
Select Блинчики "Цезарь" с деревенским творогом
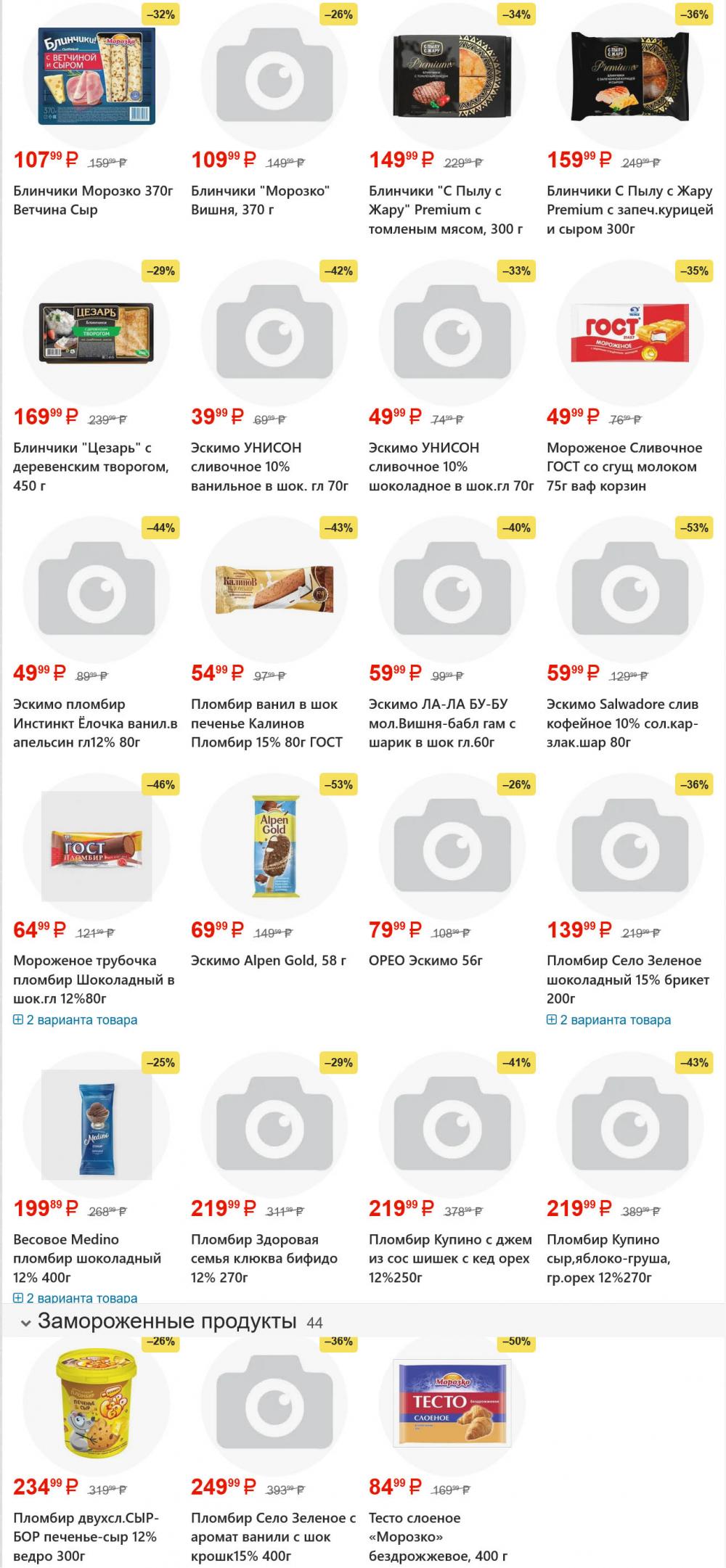coord(91,467)
